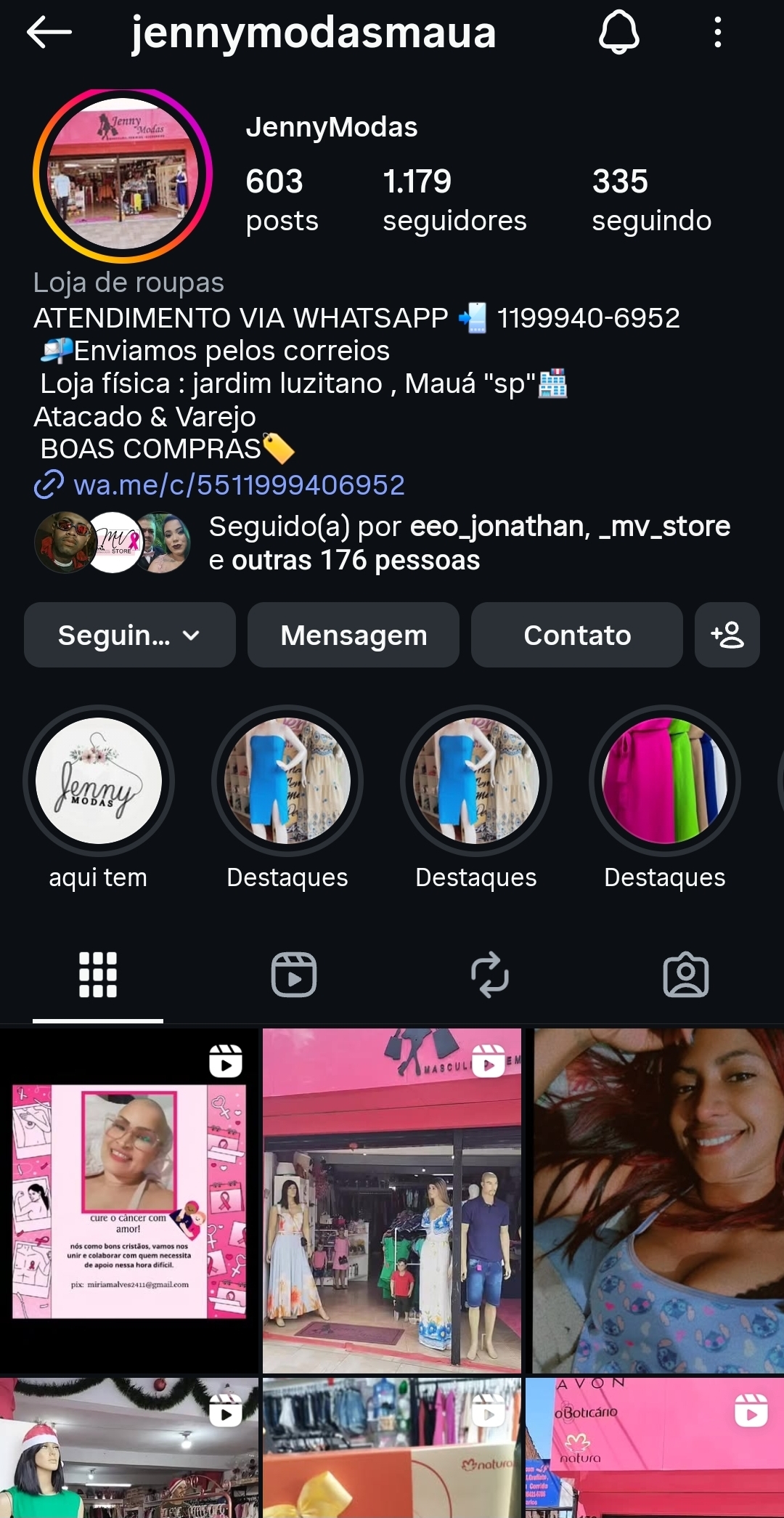Select the Mensagem button
Image resolution: width=784 pixels, height=1518 pixels.
[353, 635]
